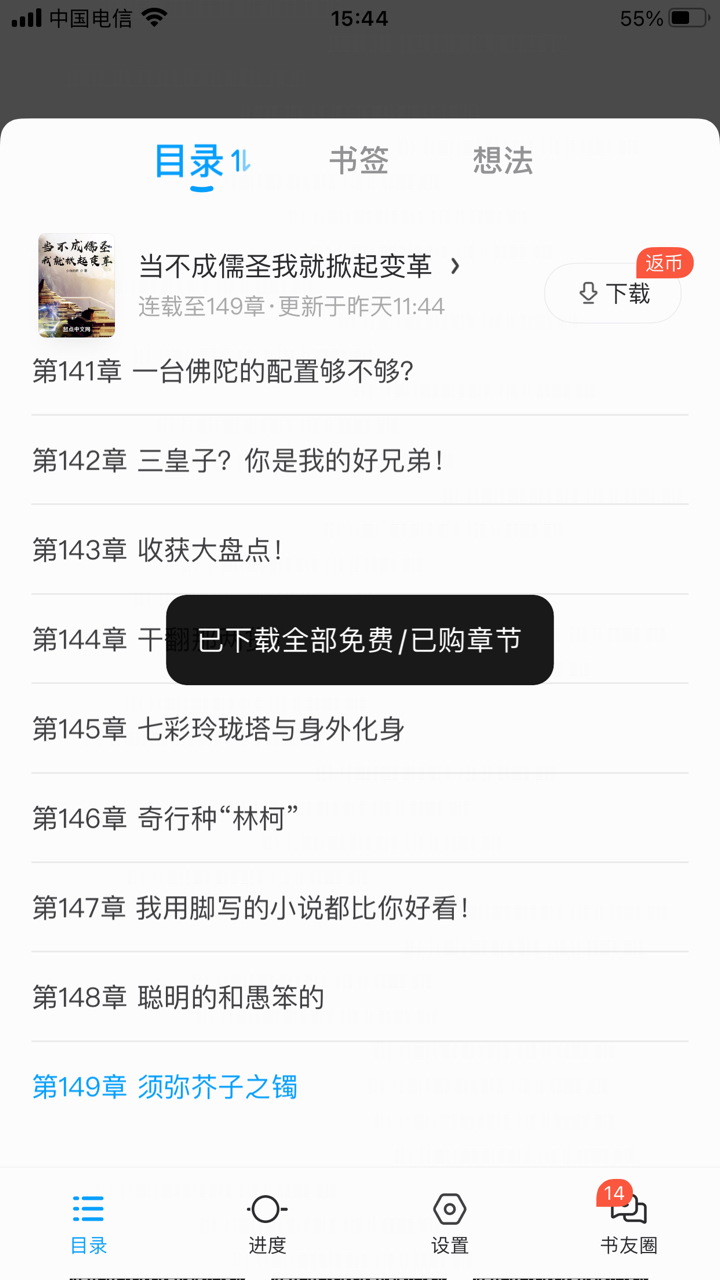The image size is (720, 1280).
Task: Open the 设置 reading settings
Action: pos(449,1223)
